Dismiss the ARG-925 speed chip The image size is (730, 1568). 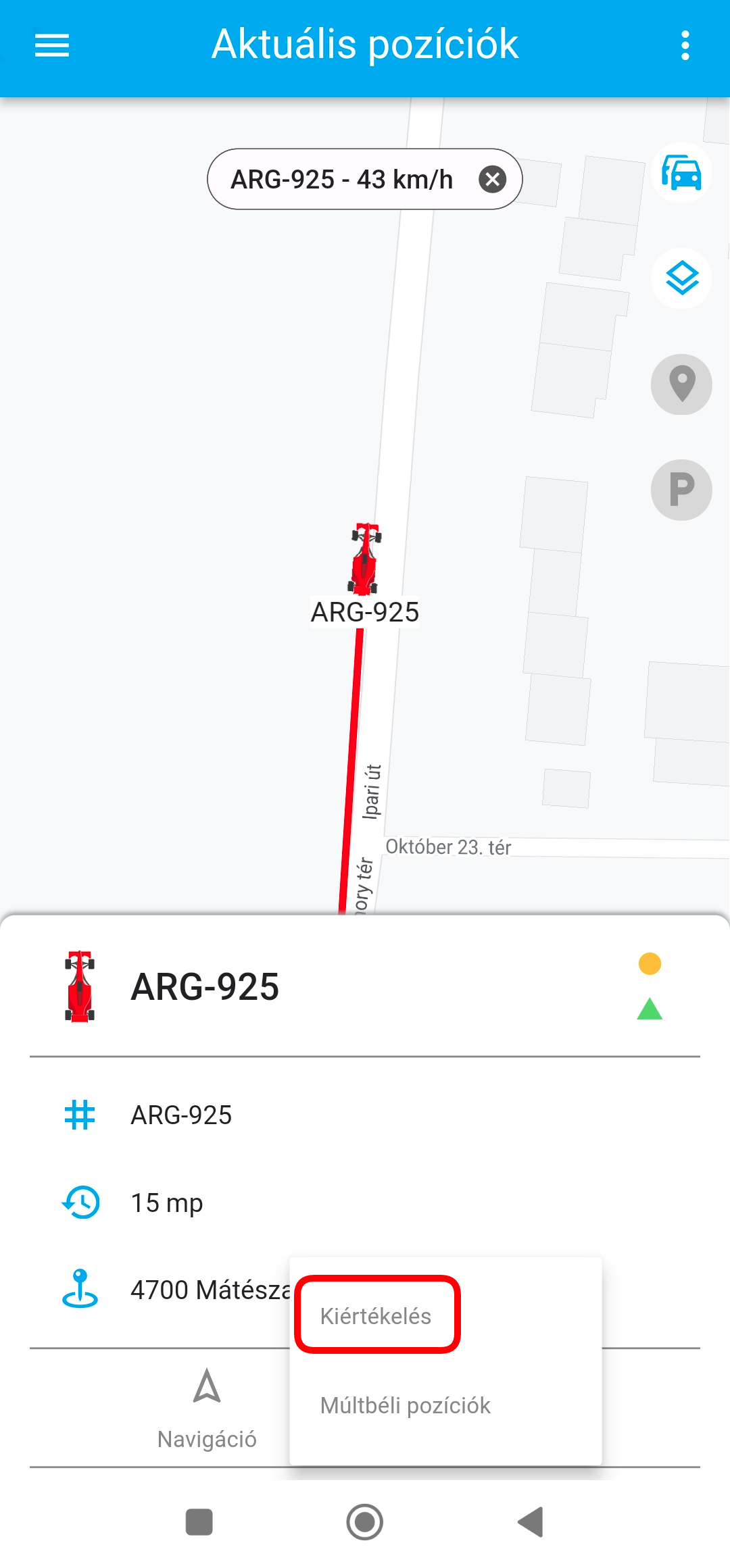click(492, 179)
